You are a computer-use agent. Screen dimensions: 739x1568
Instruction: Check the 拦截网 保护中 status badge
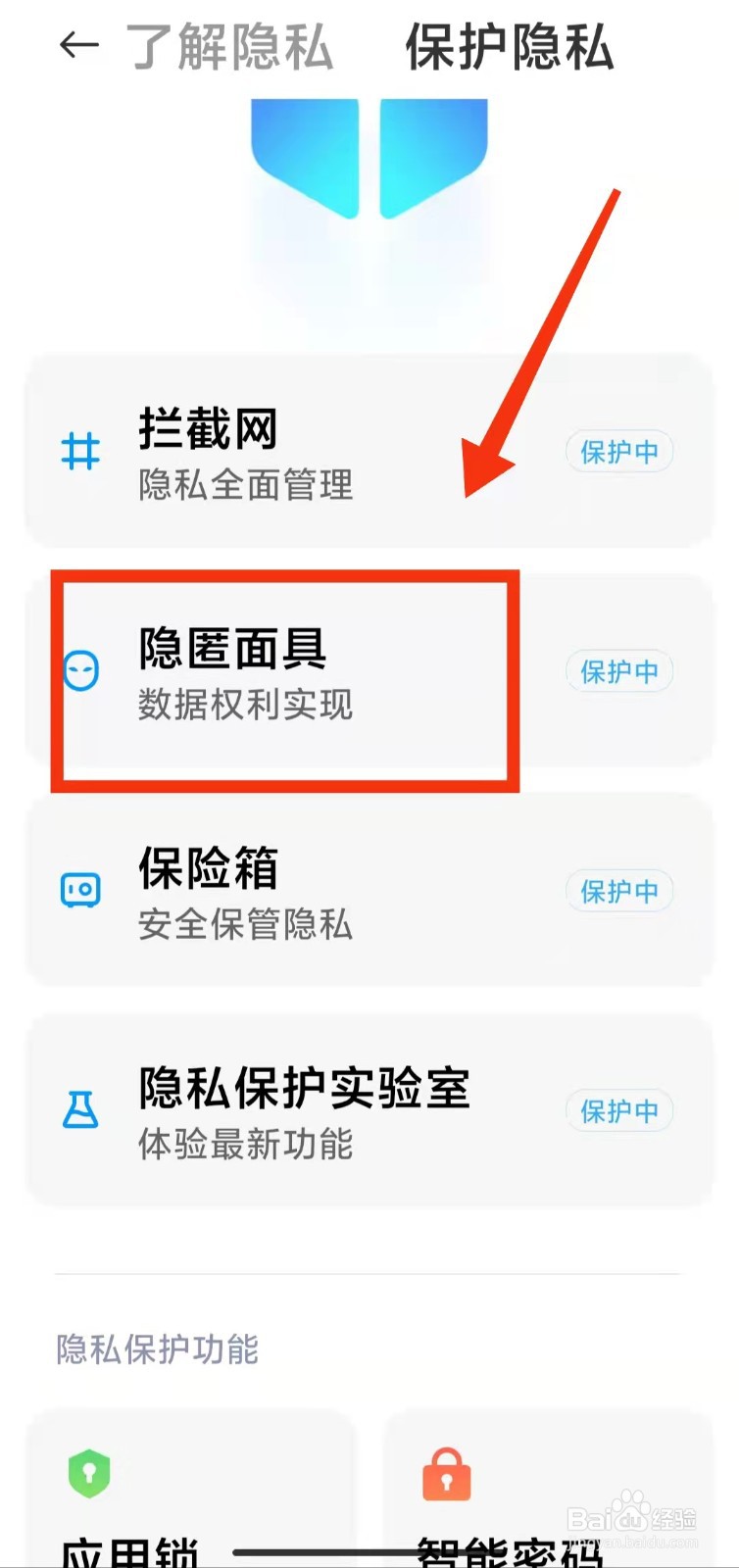619,452
